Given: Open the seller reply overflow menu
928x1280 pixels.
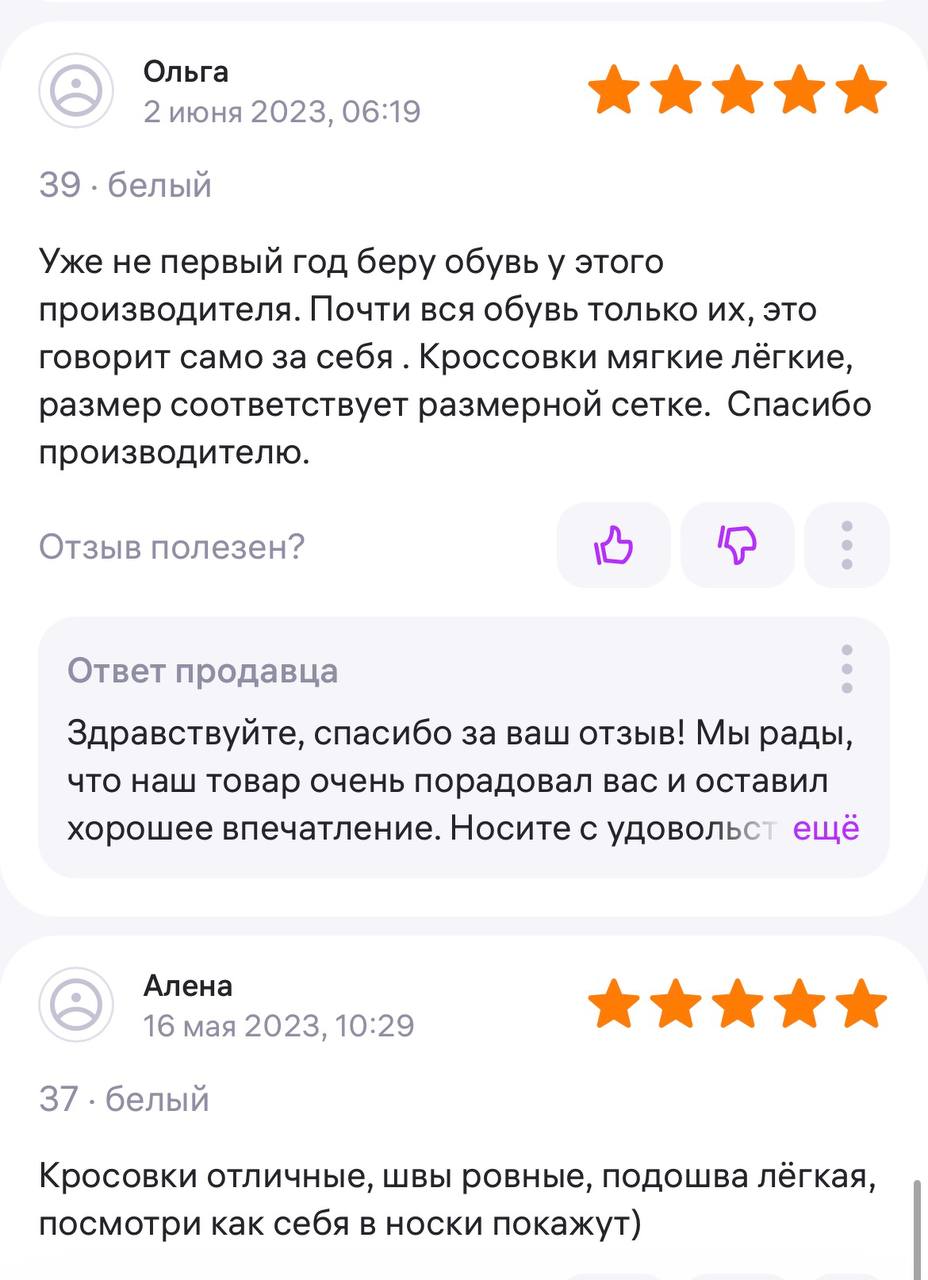Looking at the screenshot, I should coord(846,669).
